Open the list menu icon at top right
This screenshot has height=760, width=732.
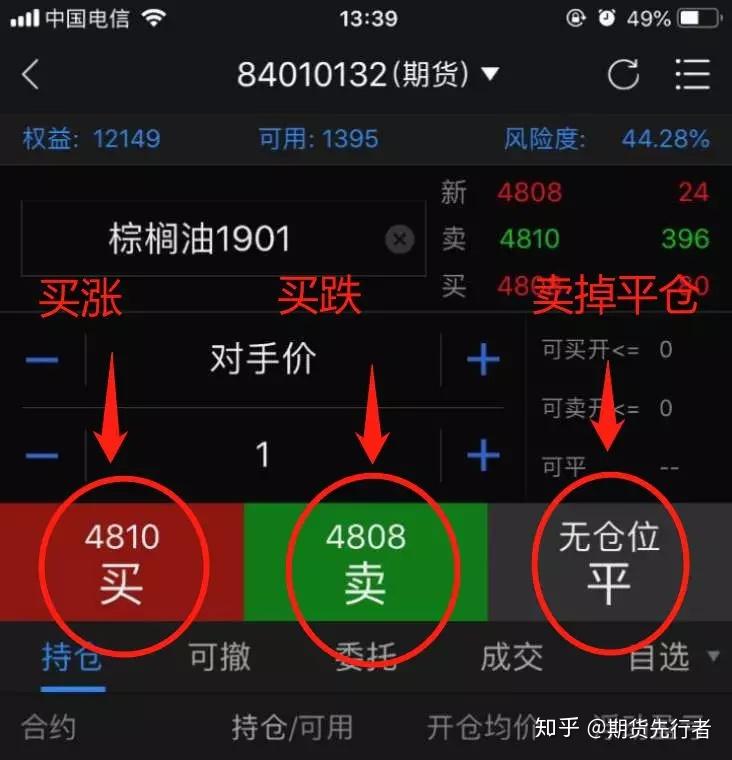click(692, 74)
